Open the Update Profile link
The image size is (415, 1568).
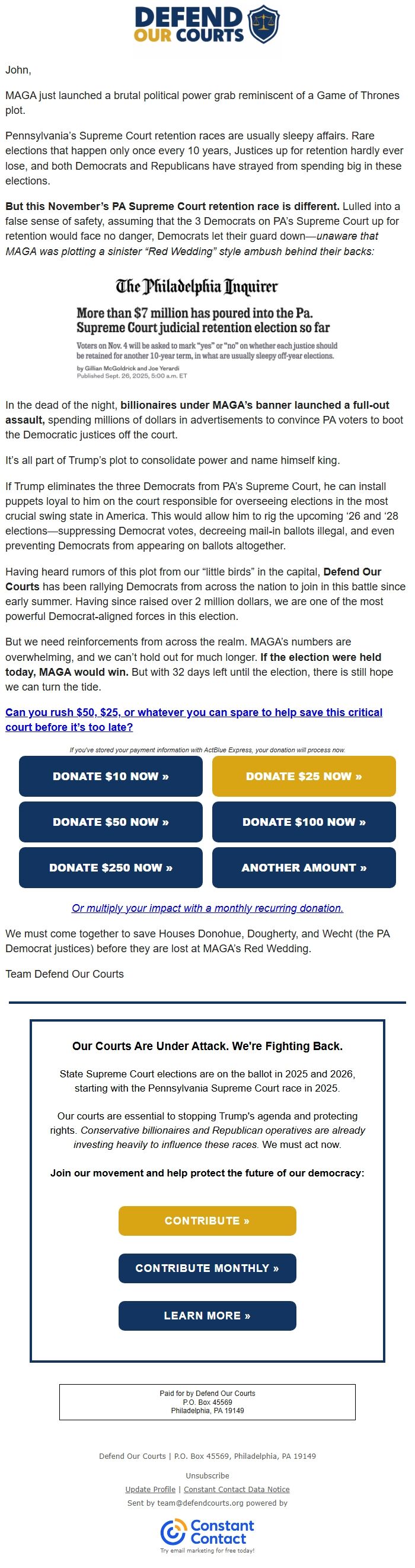[x=149, y=1489]
